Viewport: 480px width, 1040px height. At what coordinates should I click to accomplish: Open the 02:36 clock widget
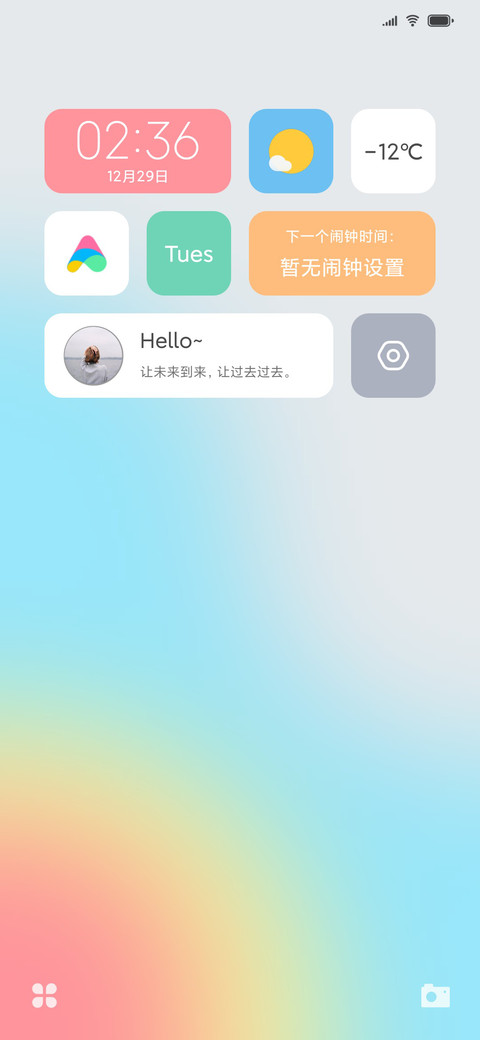pyautogui.click(x=138, y=151)
